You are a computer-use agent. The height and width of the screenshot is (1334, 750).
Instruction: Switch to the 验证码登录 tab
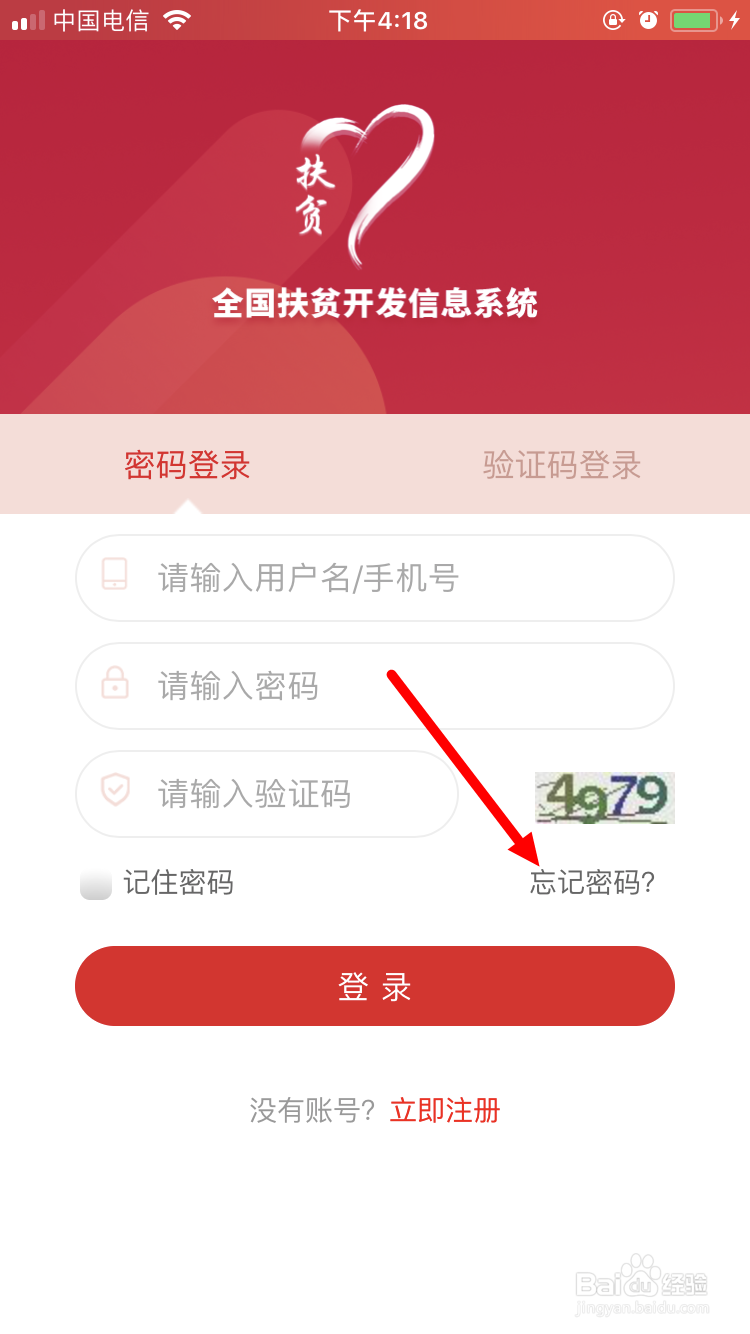point(561,465)
